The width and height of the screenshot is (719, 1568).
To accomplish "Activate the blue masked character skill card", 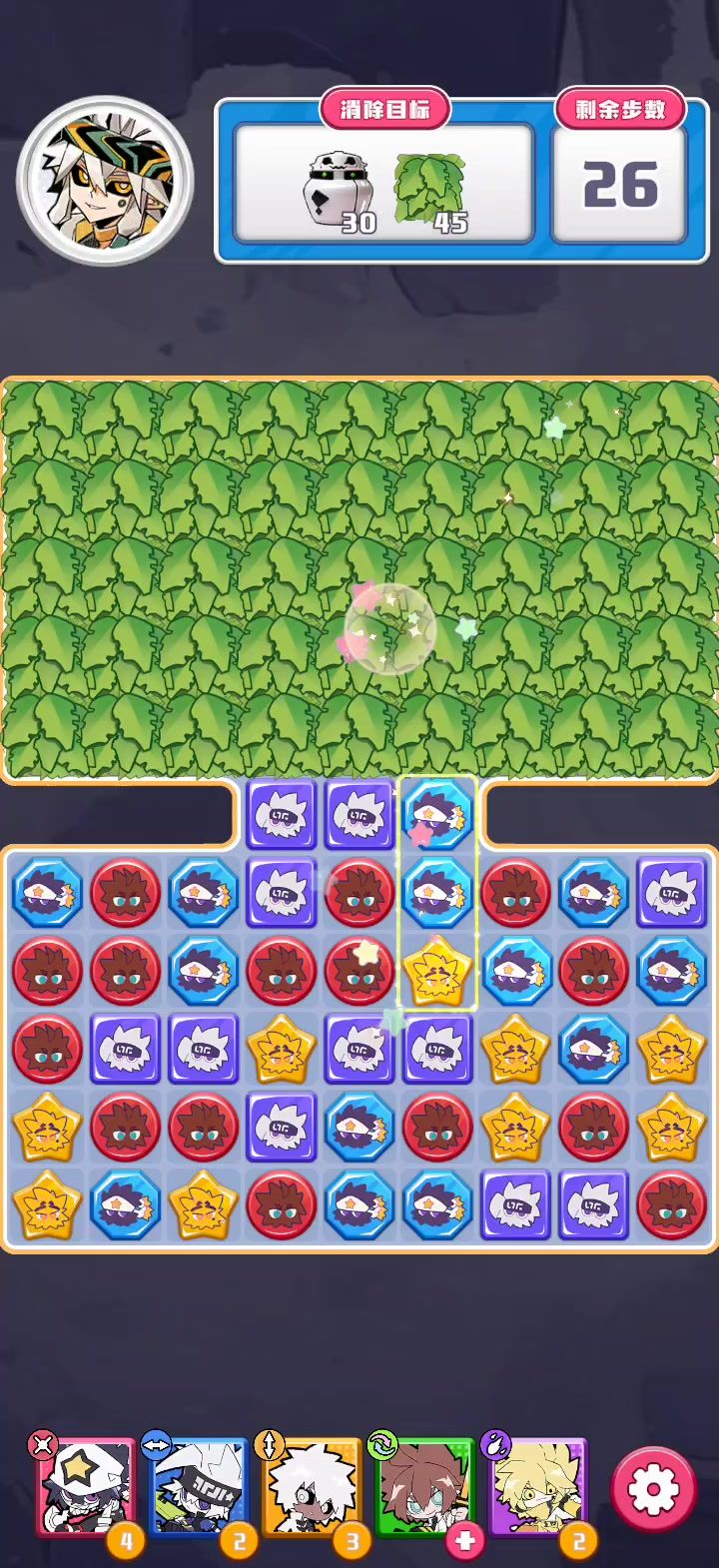I will (x=198, y=1488).
